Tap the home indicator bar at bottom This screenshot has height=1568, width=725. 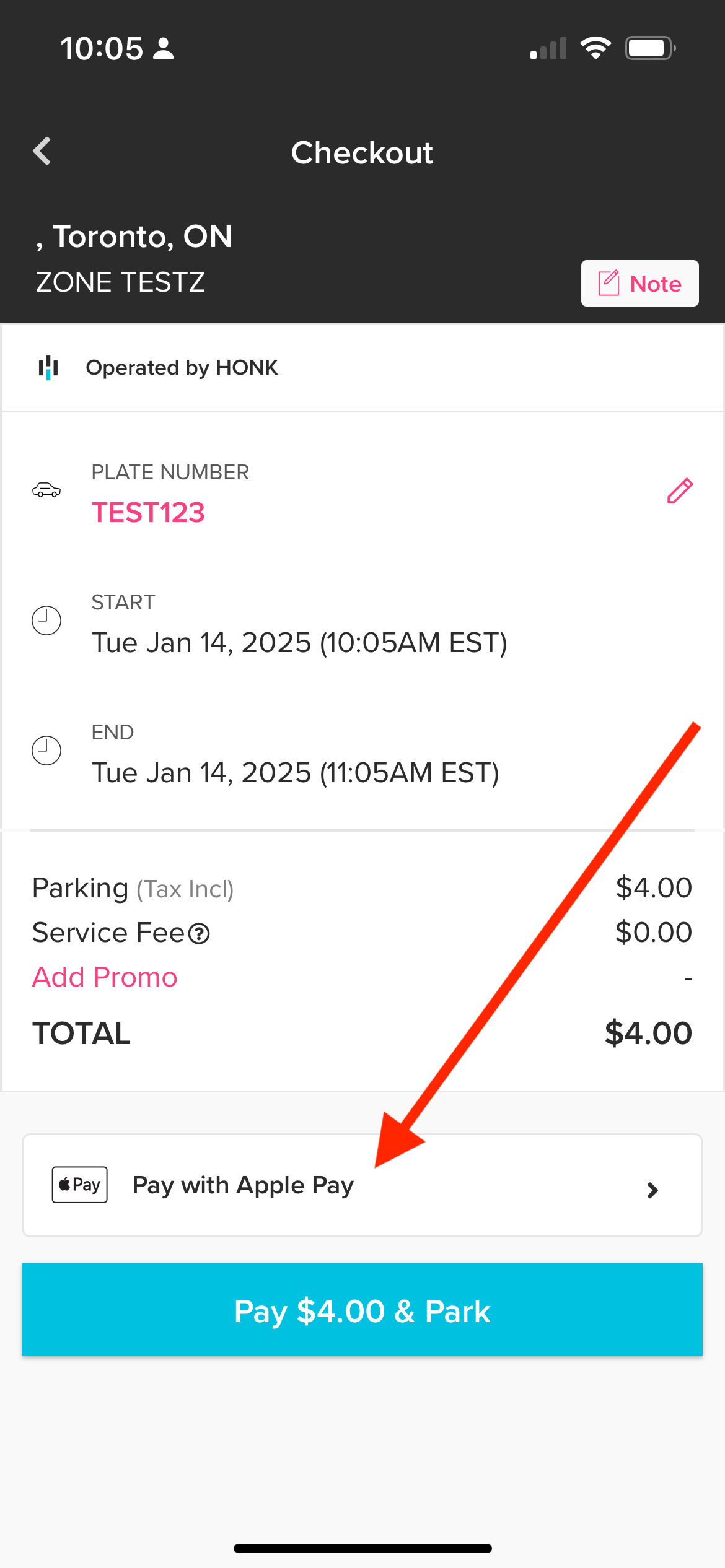362,1547
